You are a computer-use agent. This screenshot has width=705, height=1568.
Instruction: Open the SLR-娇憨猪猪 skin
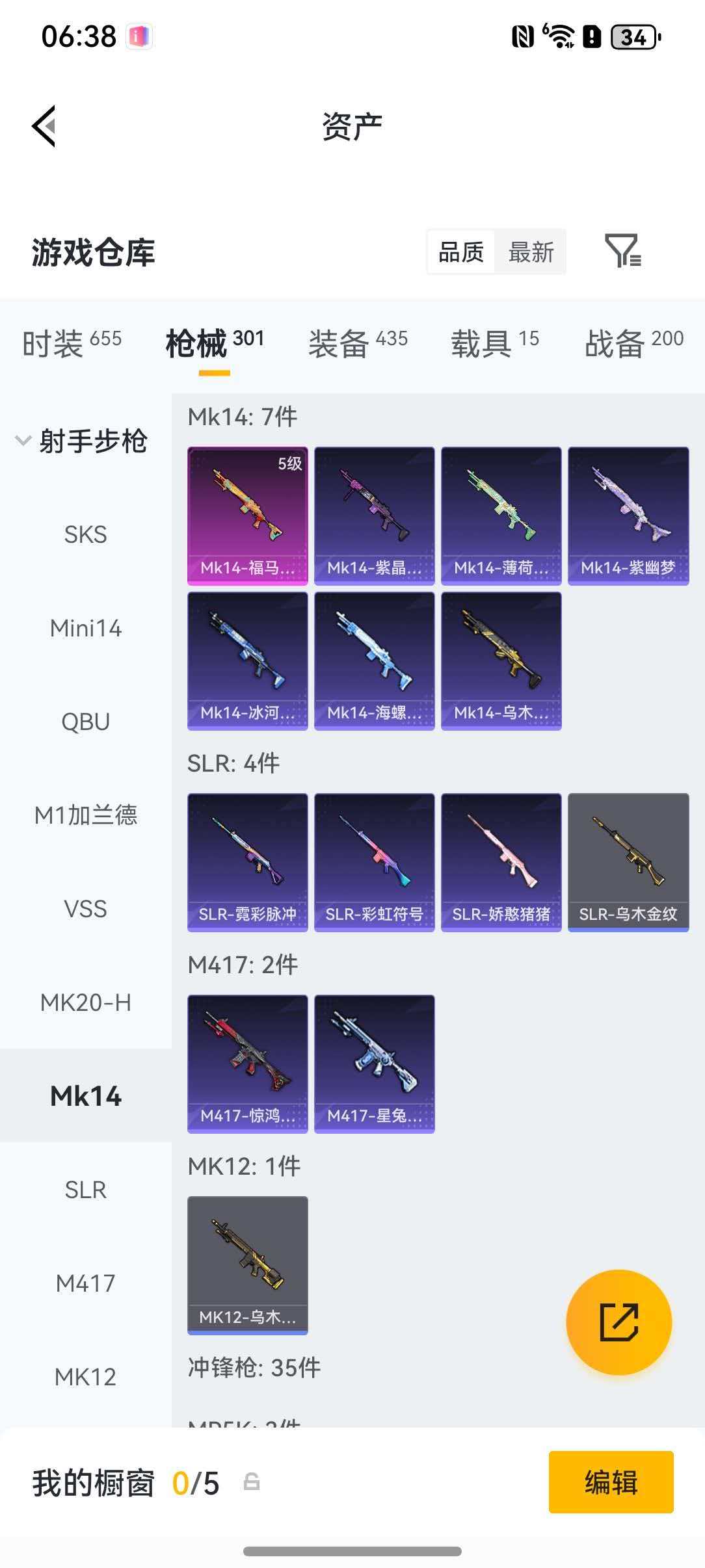(501, 862)
